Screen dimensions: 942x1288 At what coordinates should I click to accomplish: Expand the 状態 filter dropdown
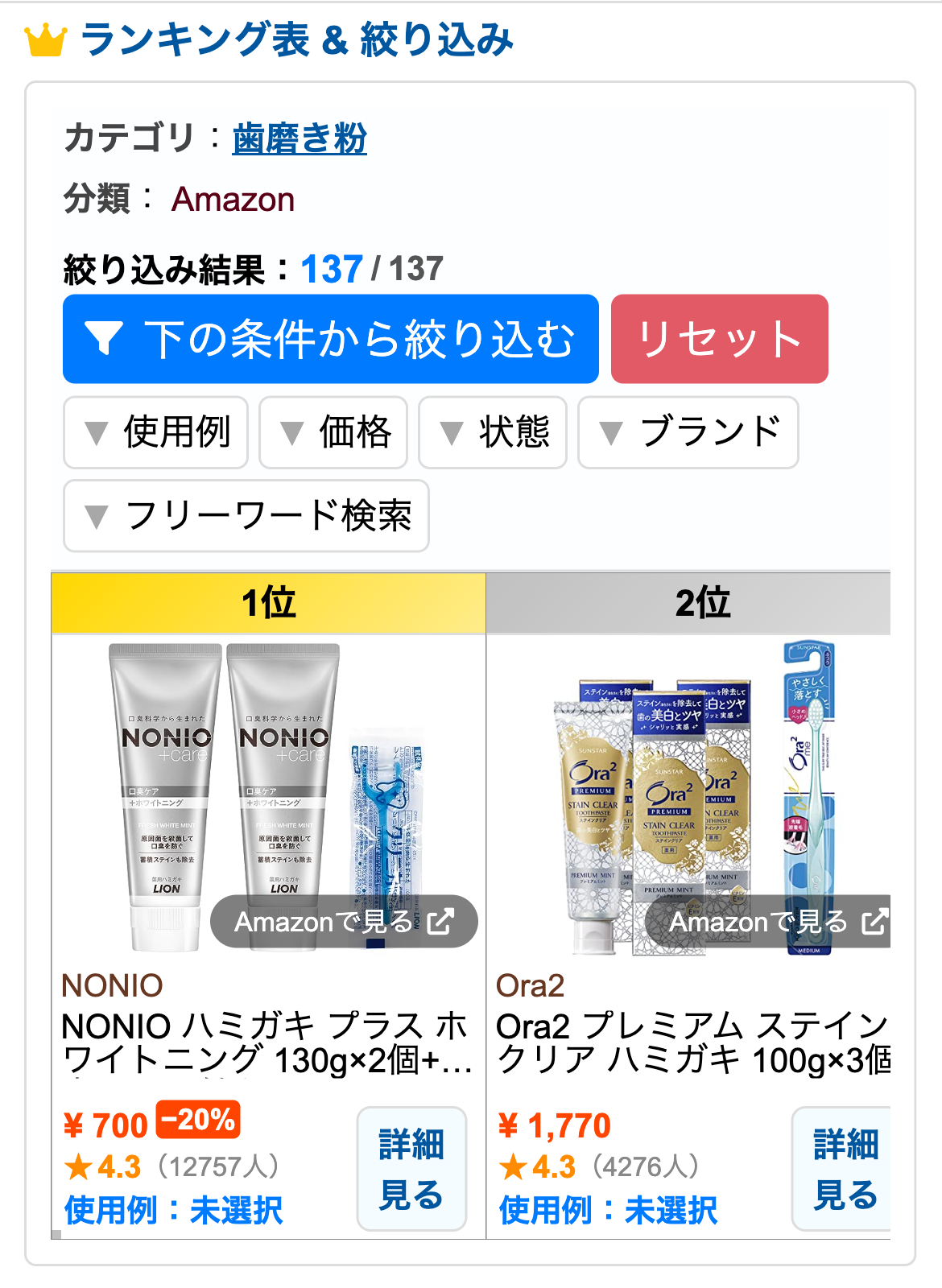(x=493, y=432)
